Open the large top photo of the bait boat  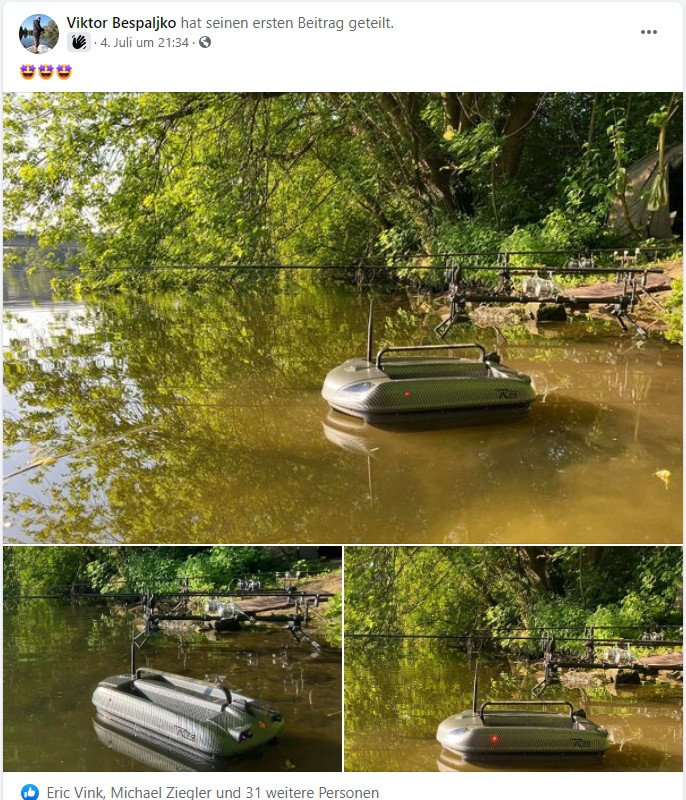click(x=343, y=318)
